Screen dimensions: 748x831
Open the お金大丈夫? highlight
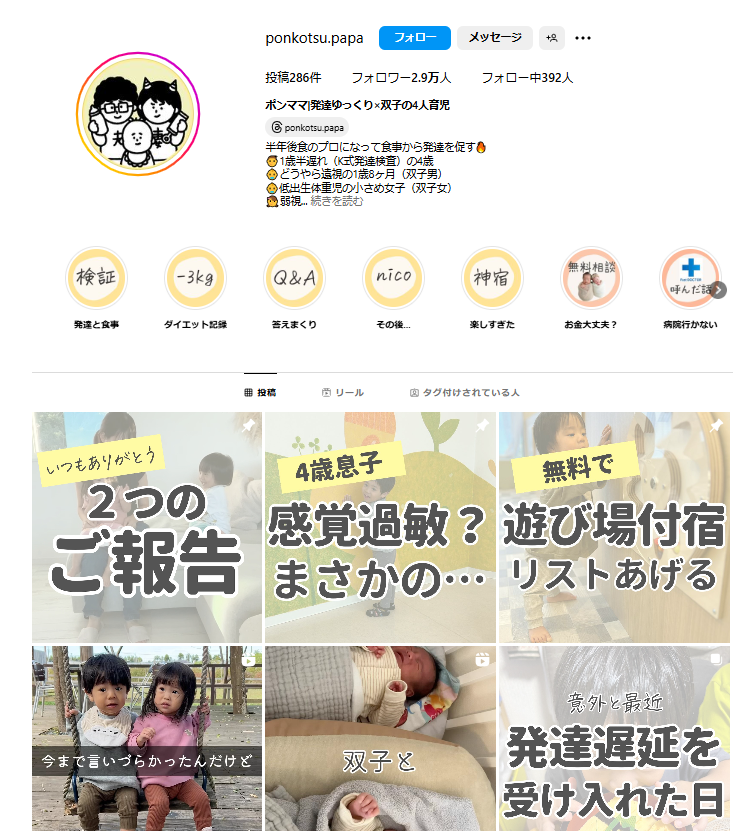(591, 278)
